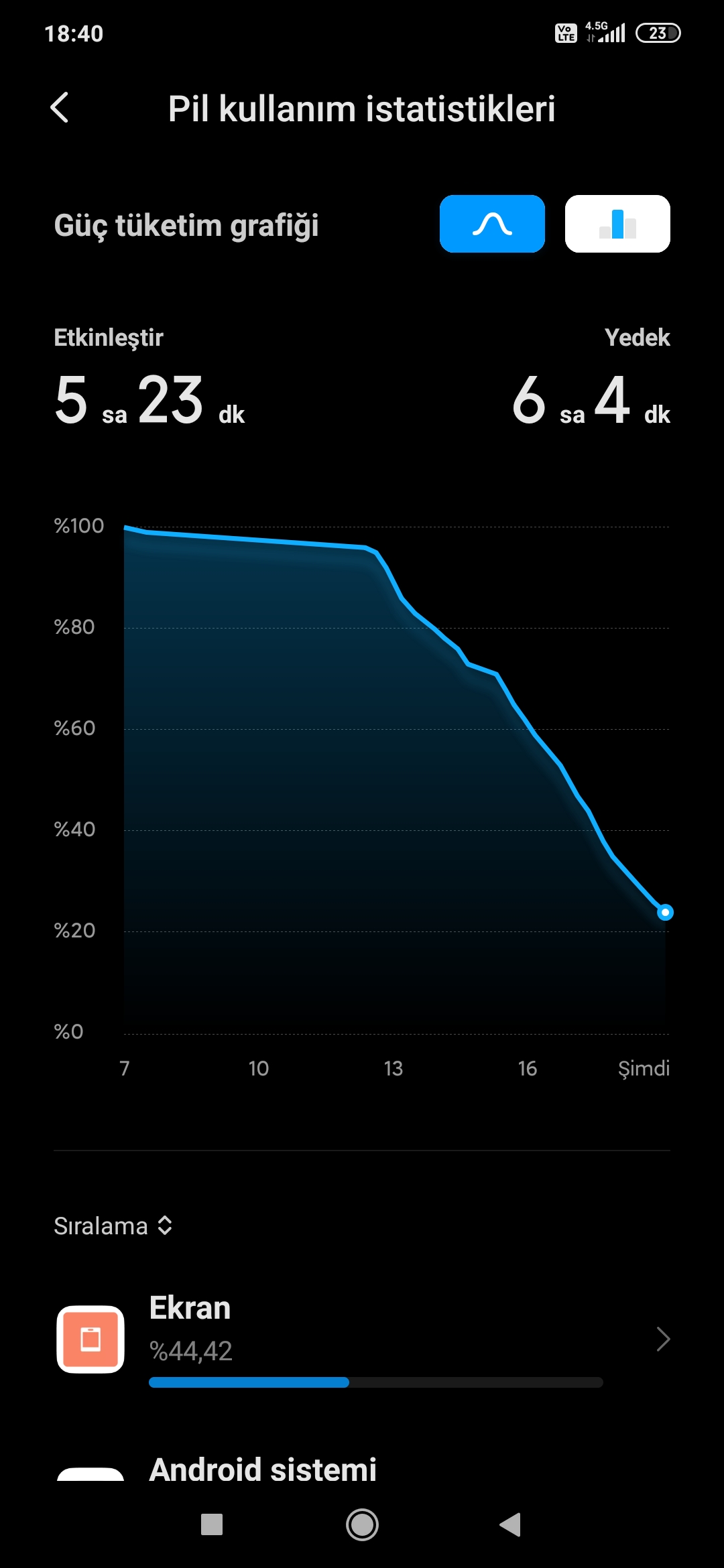
Task: Open recent apps with the square button
Action: [x=212, y=1525]
